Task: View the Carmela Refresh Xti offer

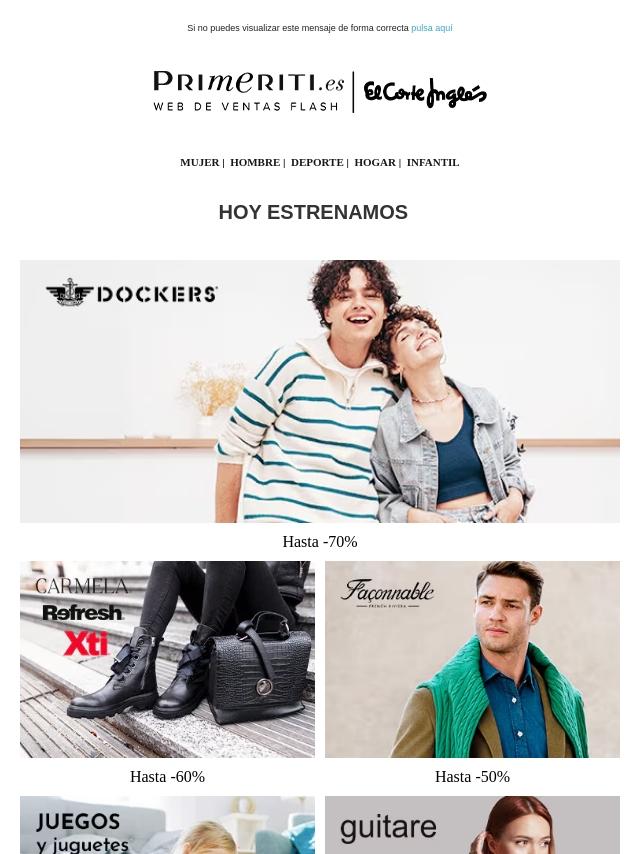Action: pyautogui.click(x=167, y=659)
